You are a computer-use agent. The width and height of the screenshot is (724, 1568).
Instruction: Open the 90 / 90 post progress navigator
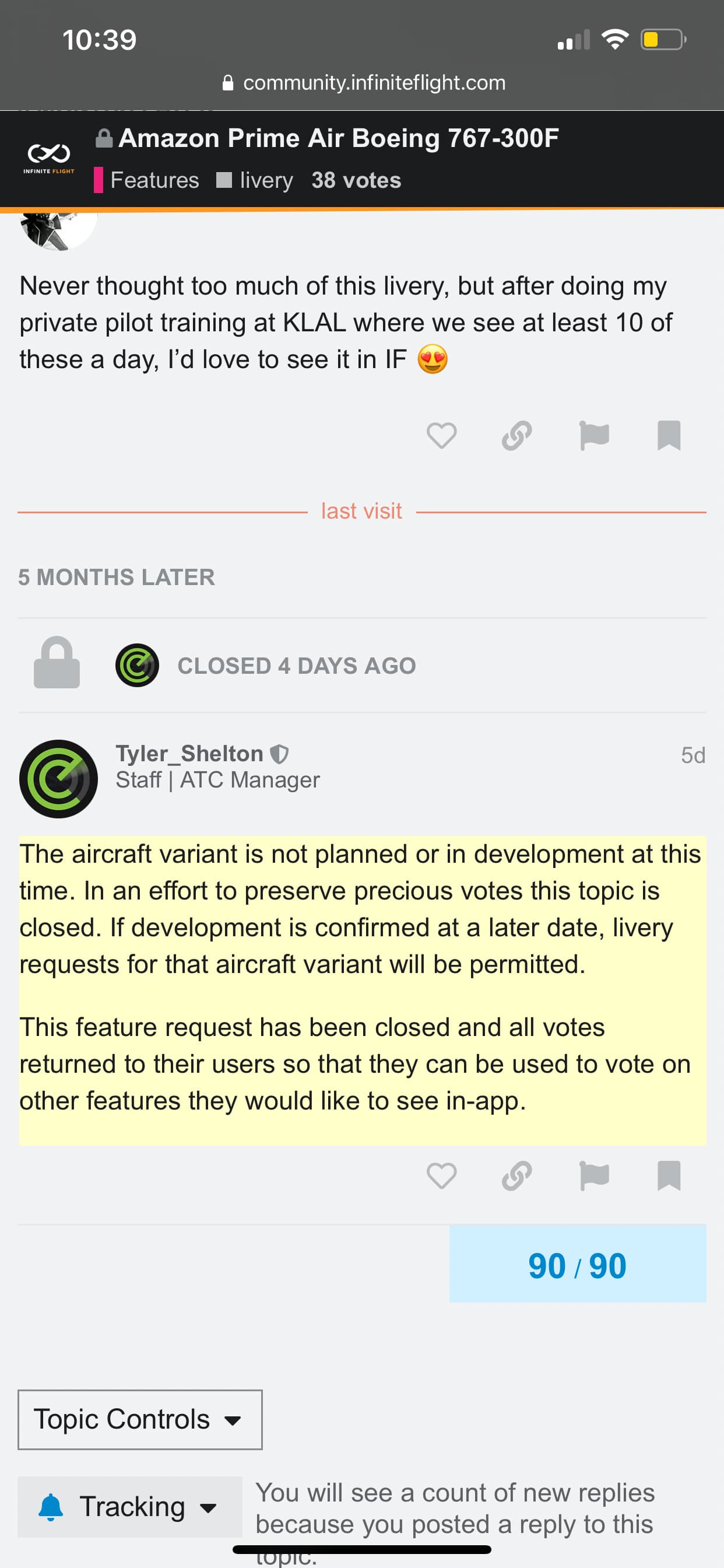(x=577, y=1266)
